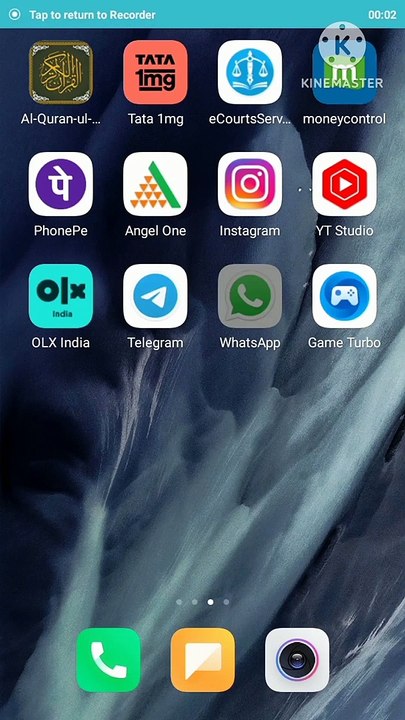Launch the Camera from the dock

coord(297,660)
